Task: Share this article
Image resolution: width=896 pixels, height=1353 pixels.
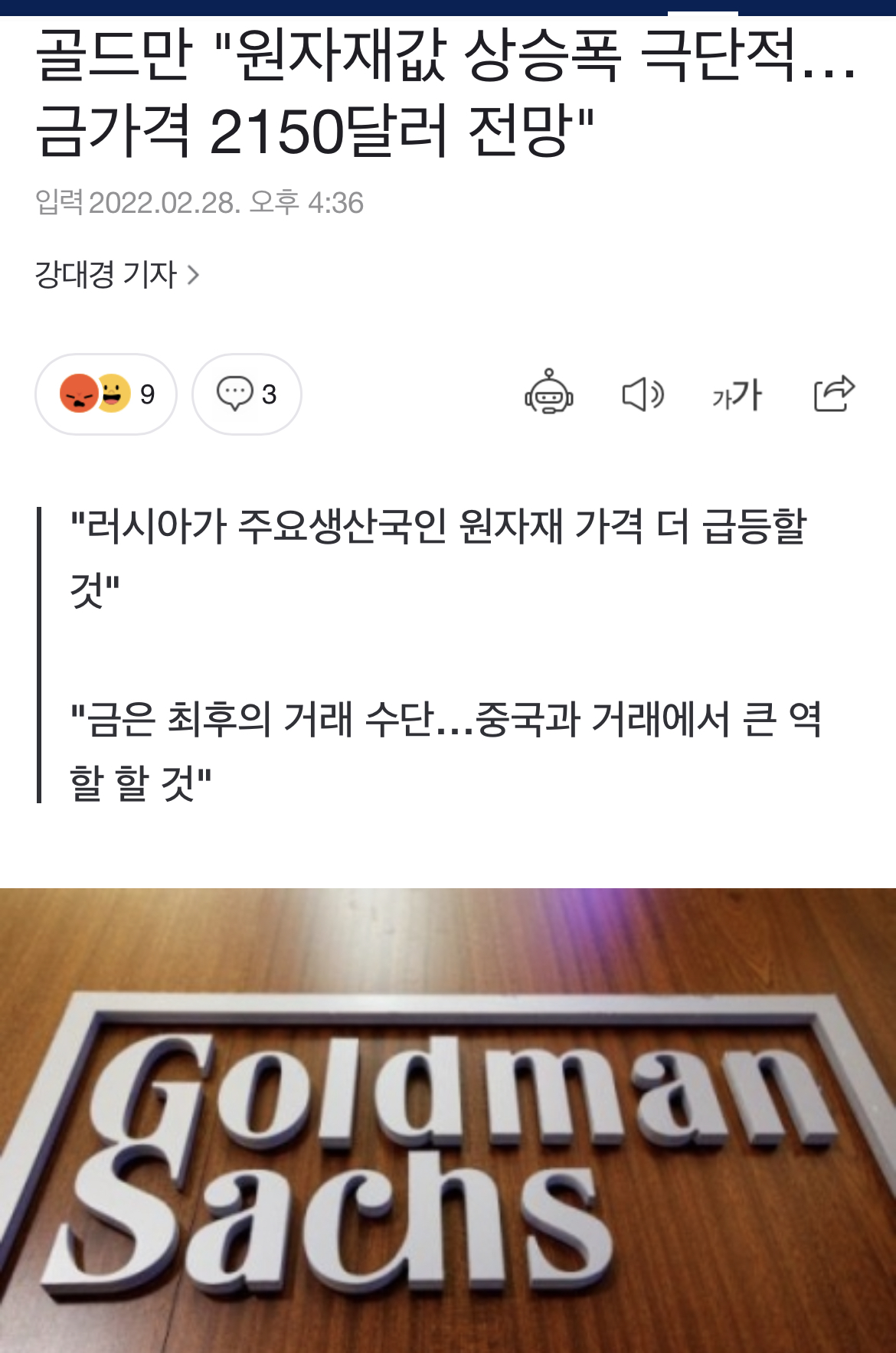Action: [x=833, y=394]
